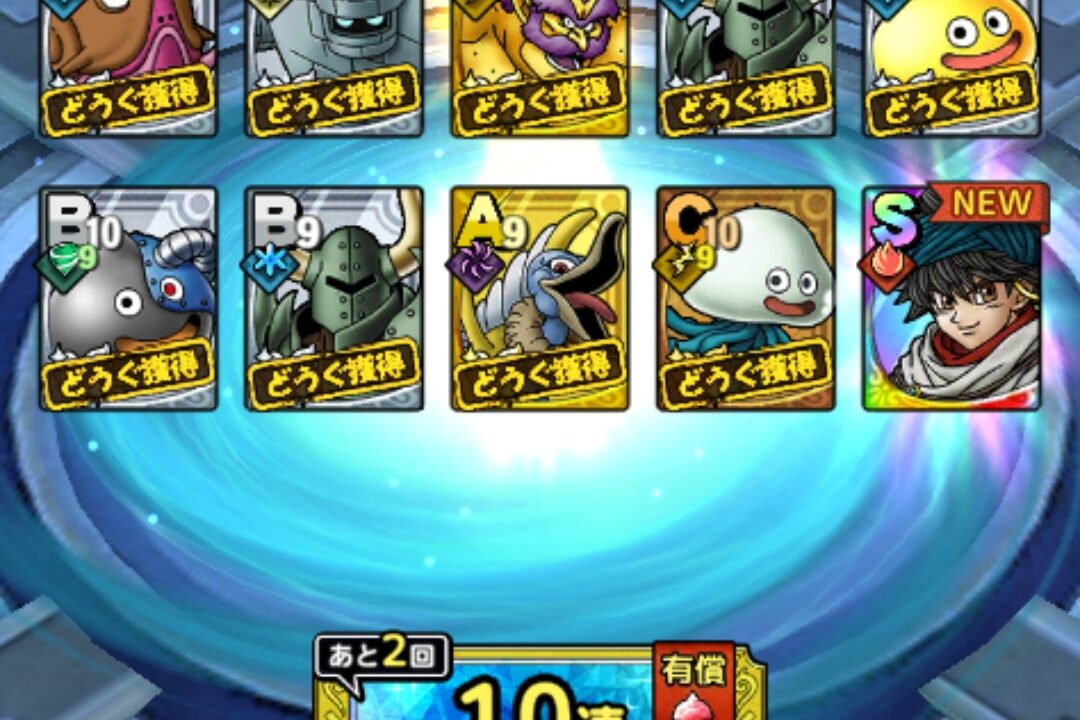Open the brown beast monster card
The height and width of the screenshot is (720, 1080).
pyautogui.click(x=128, y=65)
